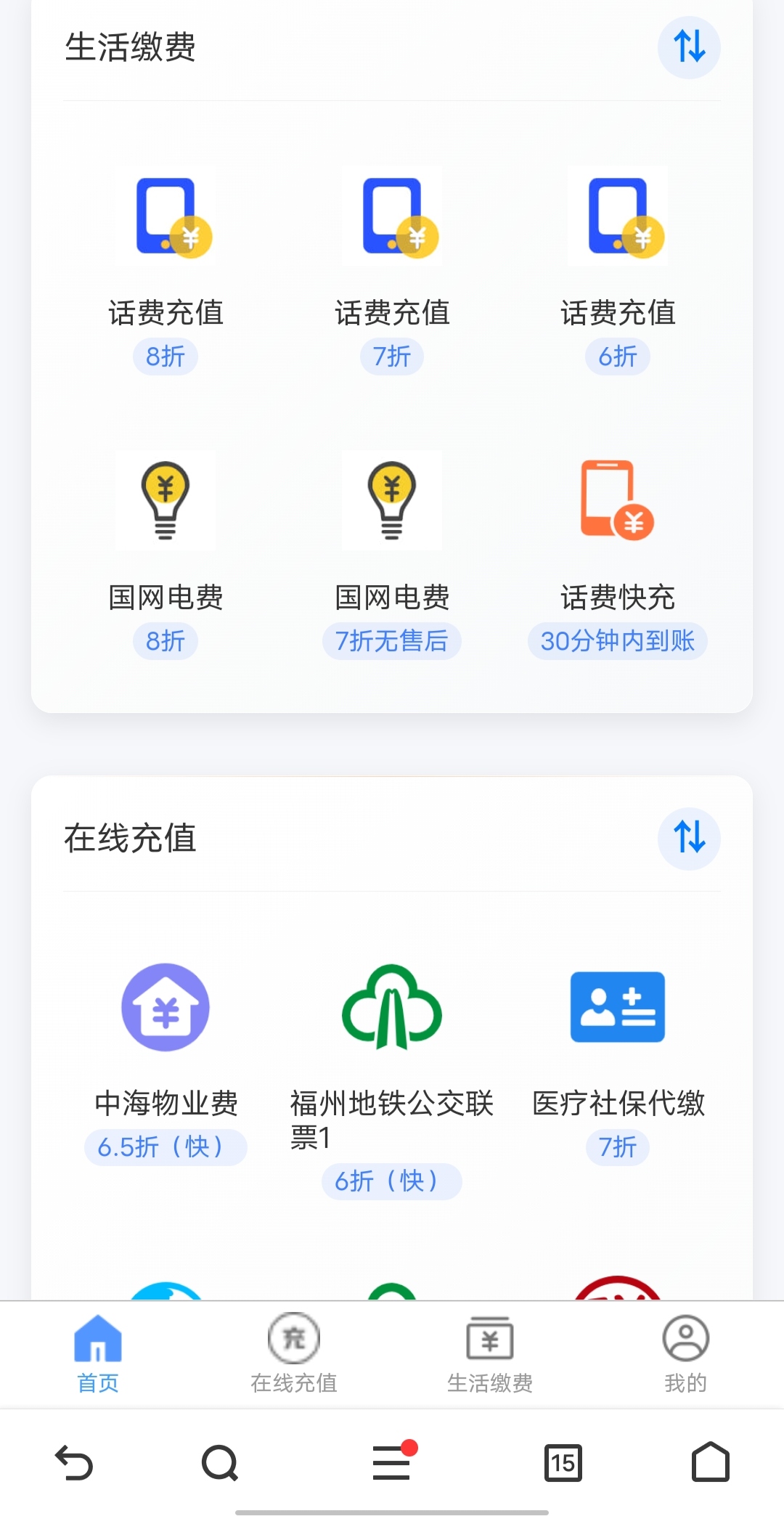Open the browser search icon
The image size is (784, 1516).
point(219,1464)
